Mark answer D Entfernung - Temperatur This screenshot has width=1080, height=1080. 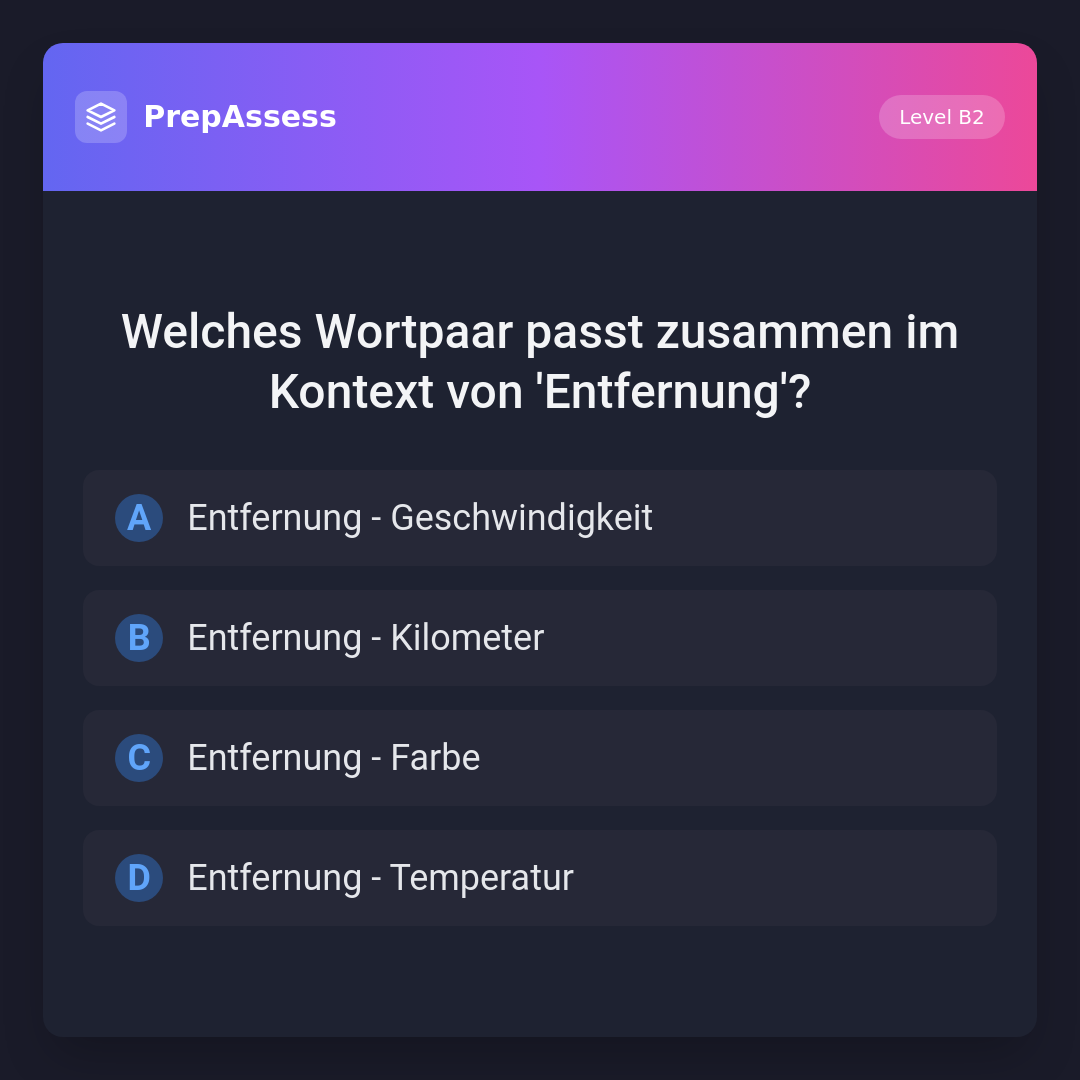coord(540,878)
